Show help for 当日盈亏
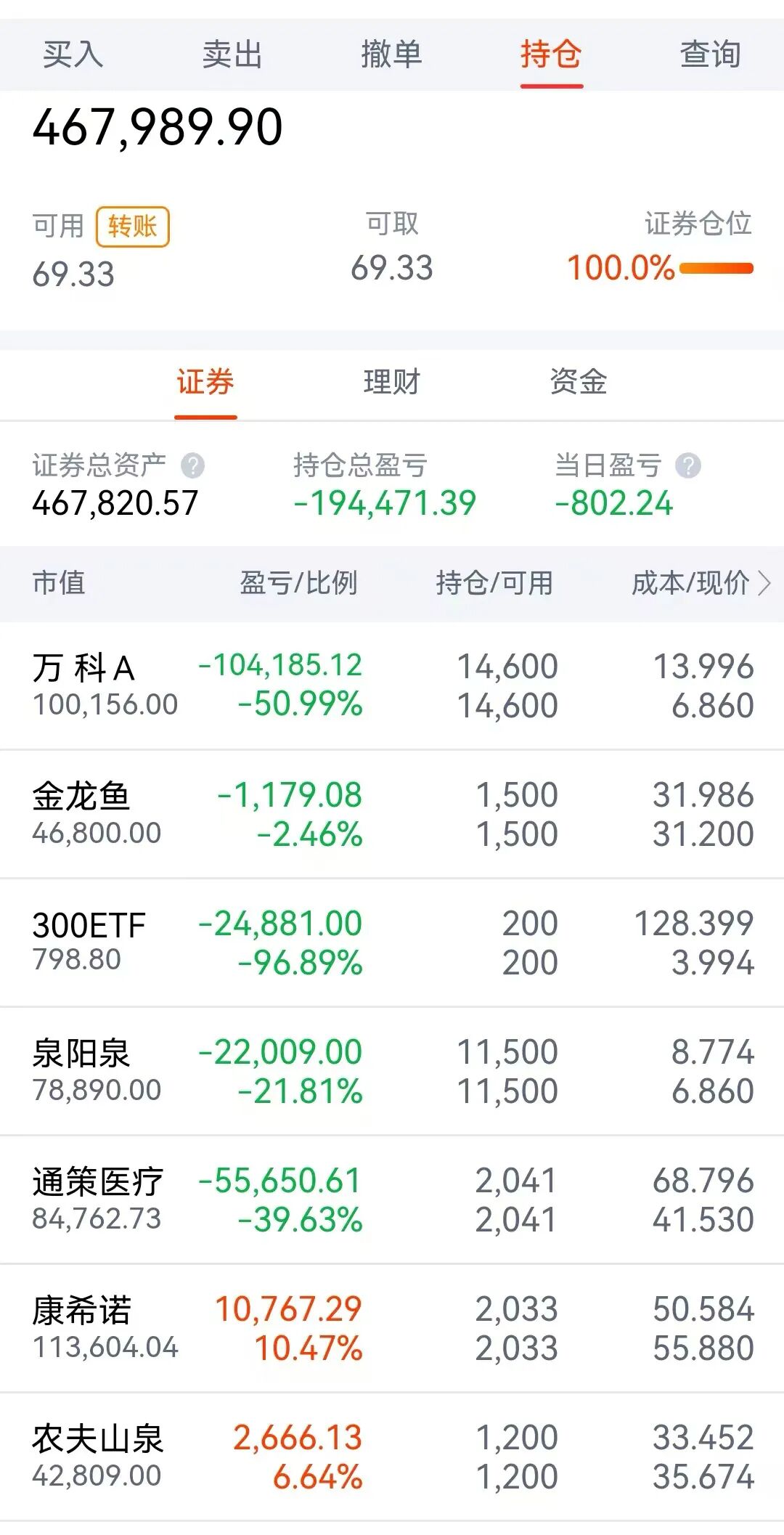This screenshot has width=784, height=1535. pyautogui.click(x=687, y=465)
